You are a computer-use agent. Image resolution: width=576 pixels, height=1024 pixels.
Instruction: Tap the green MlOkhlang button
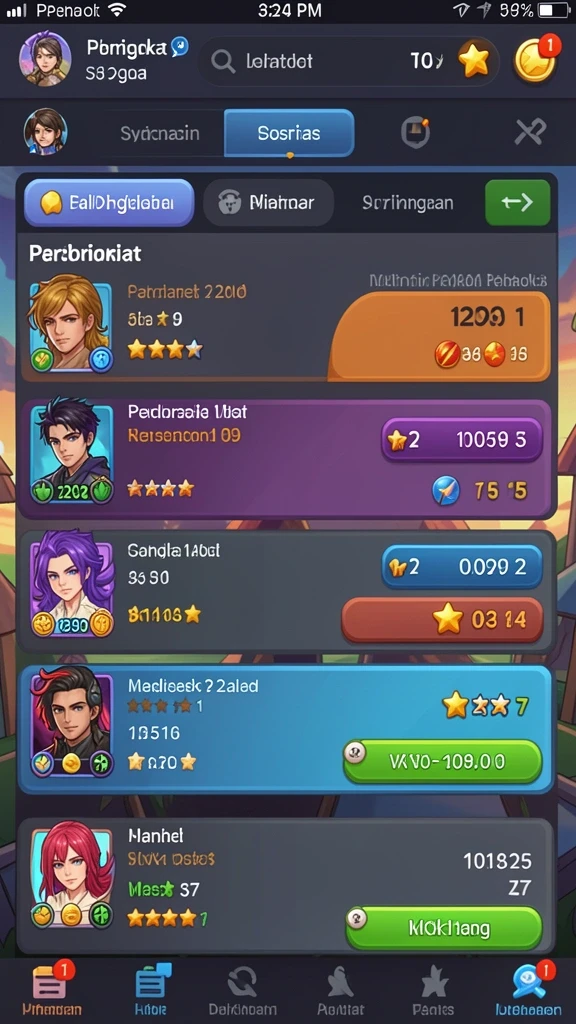click(444, 928)
